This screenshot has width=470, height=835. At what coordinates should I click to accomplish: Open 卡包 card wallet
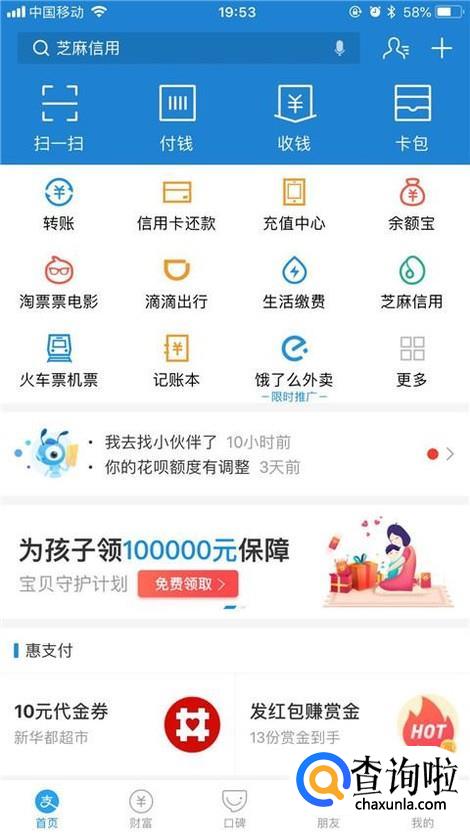coord(412,117)
